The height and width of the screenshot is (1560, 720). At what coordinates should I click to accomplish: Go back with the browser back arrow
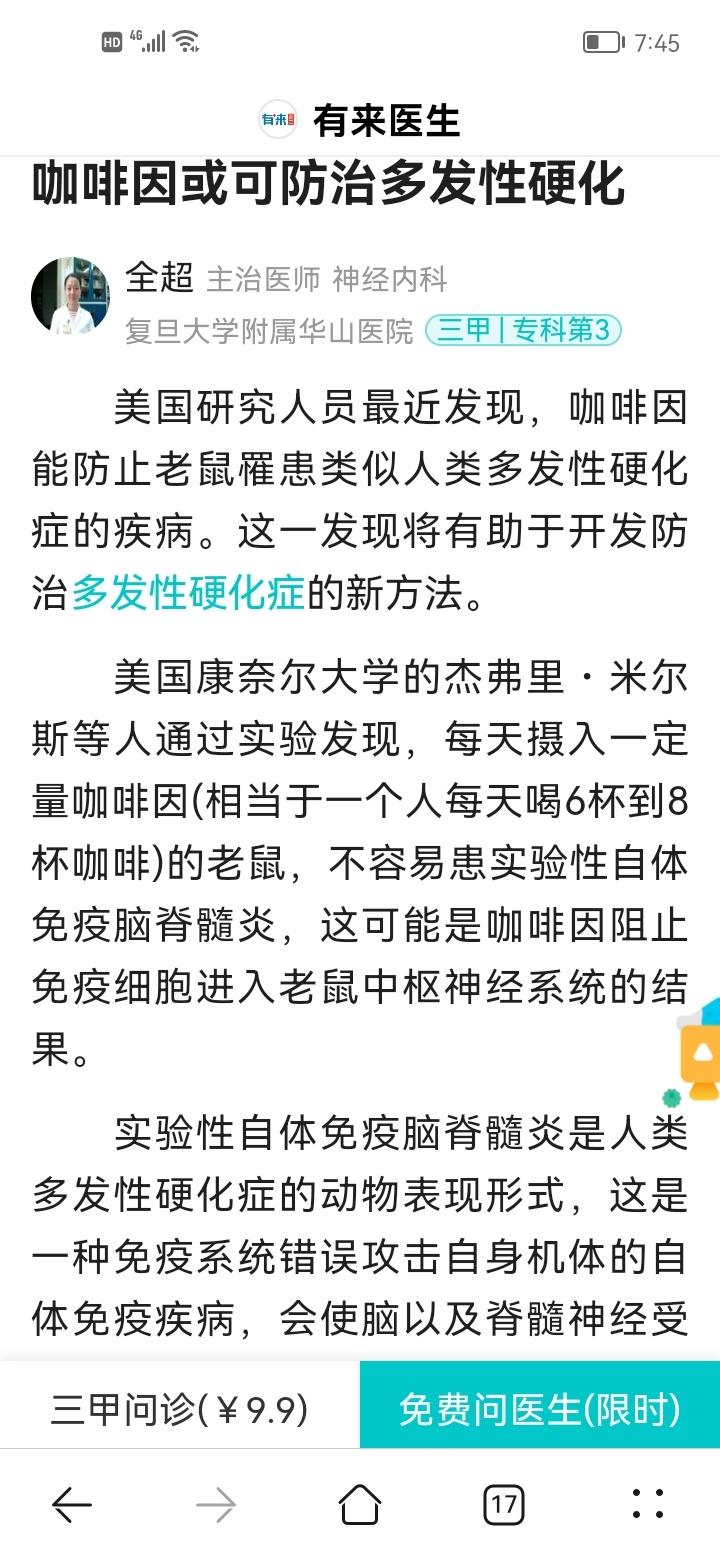coord(72,1504)
